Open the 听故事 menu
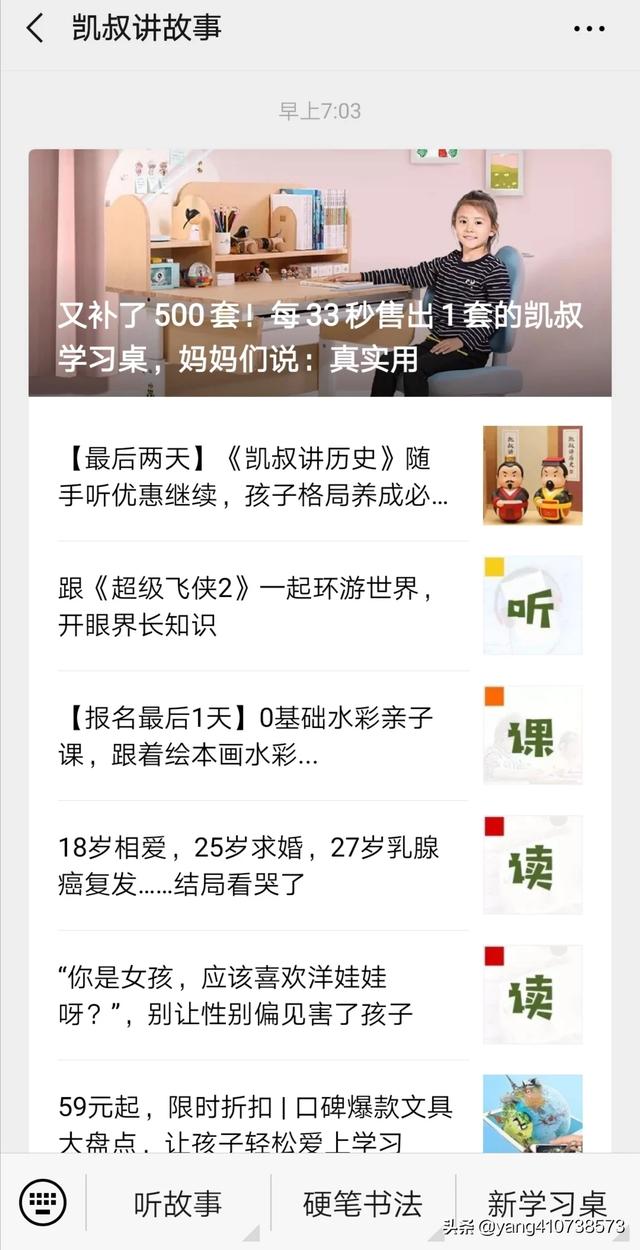This screenshot has height=1250, width=640. [x=178, y=1203]
